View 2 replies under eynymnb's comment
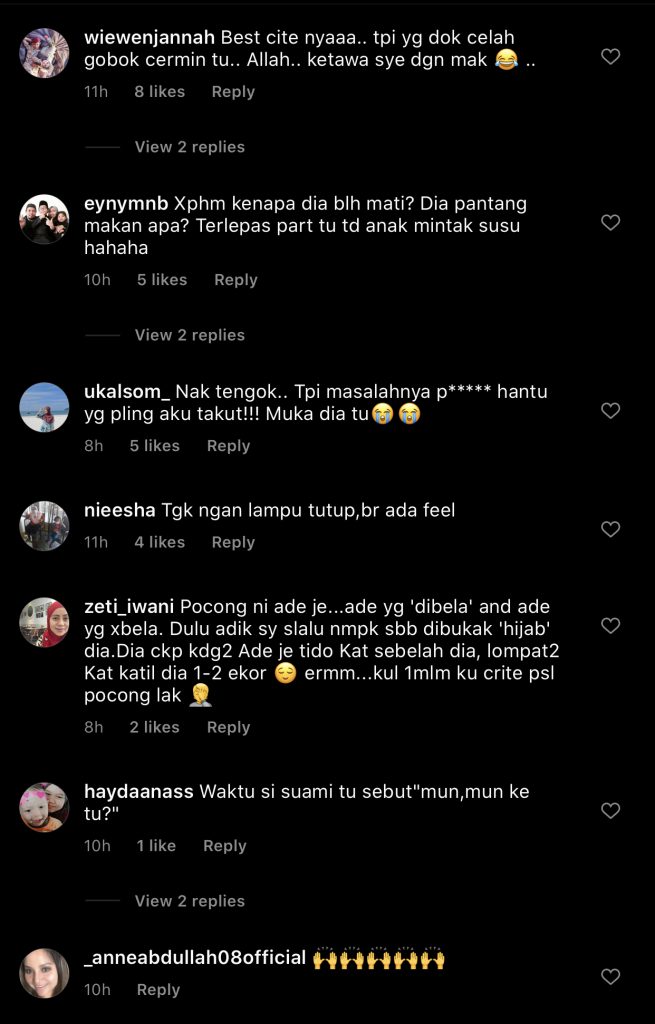655x1024 pixels. 189,335
